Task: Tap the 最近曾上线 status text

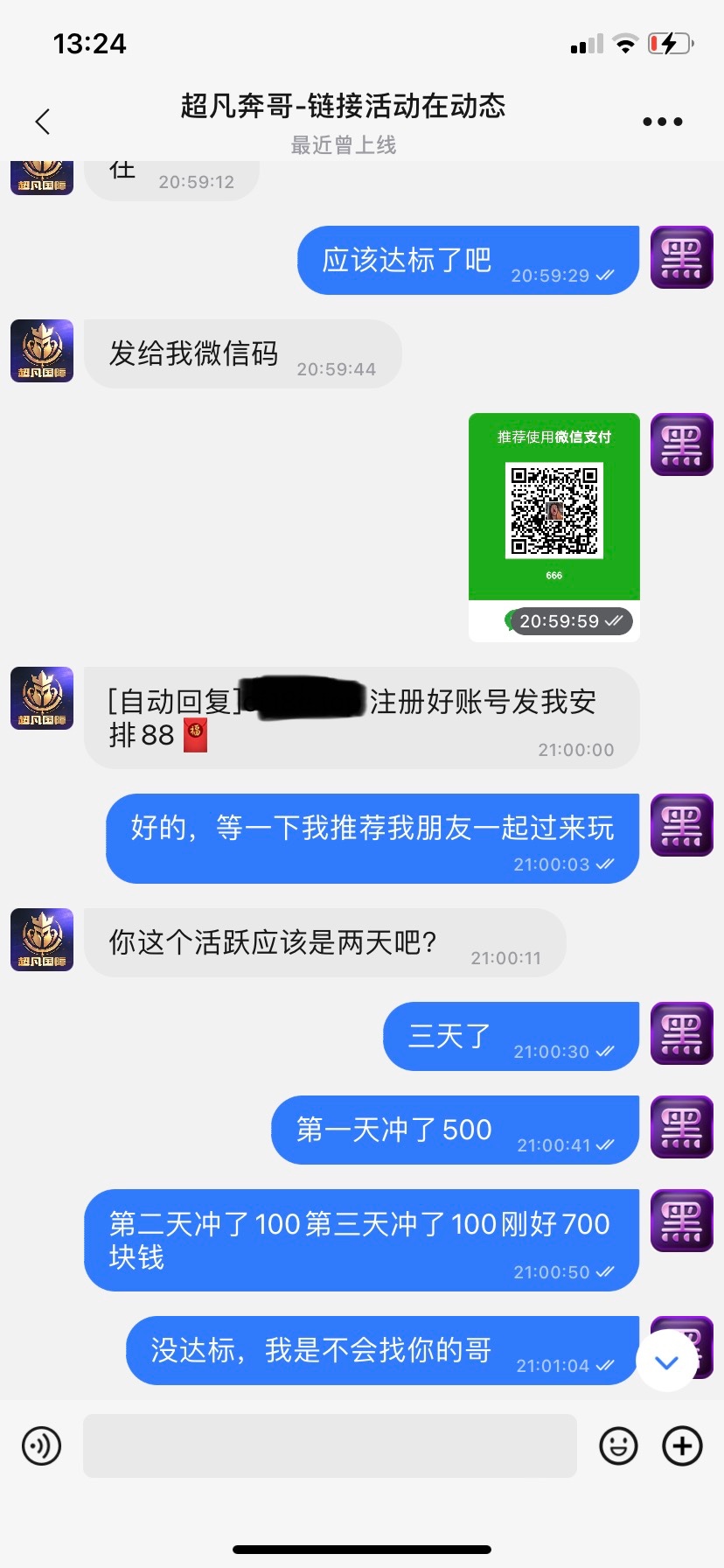Action: click(343, 145)
